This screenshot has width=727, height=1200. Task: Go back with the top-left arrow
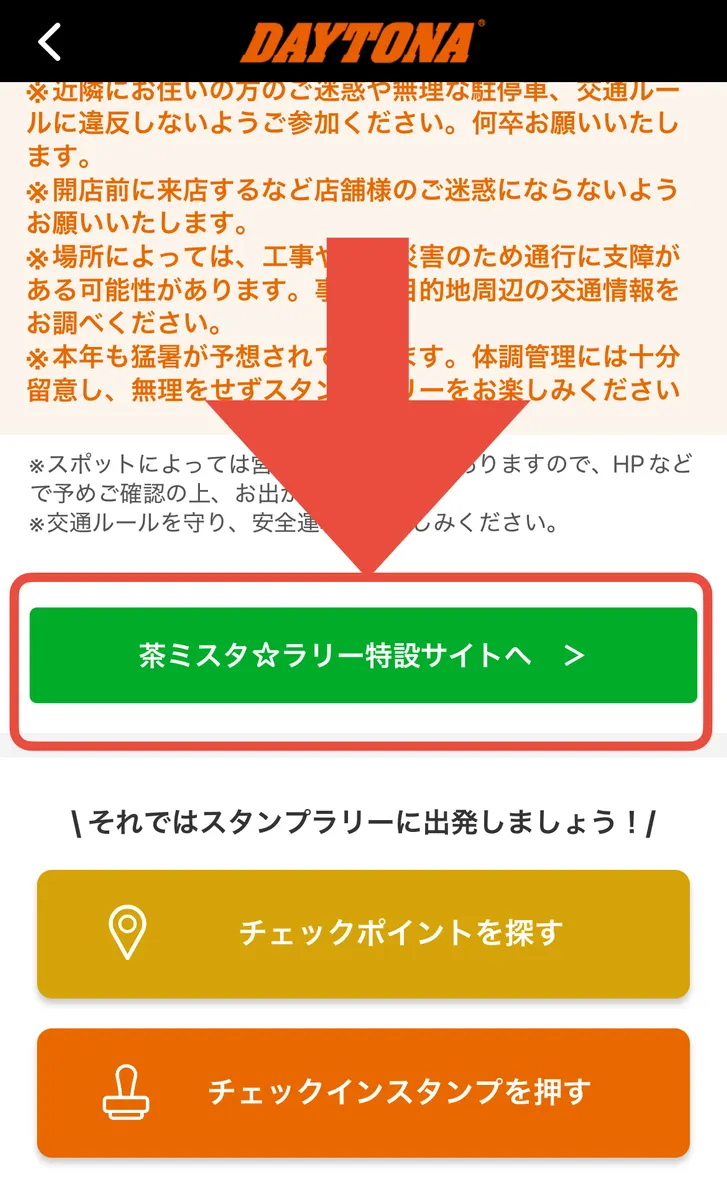point(49,41)
